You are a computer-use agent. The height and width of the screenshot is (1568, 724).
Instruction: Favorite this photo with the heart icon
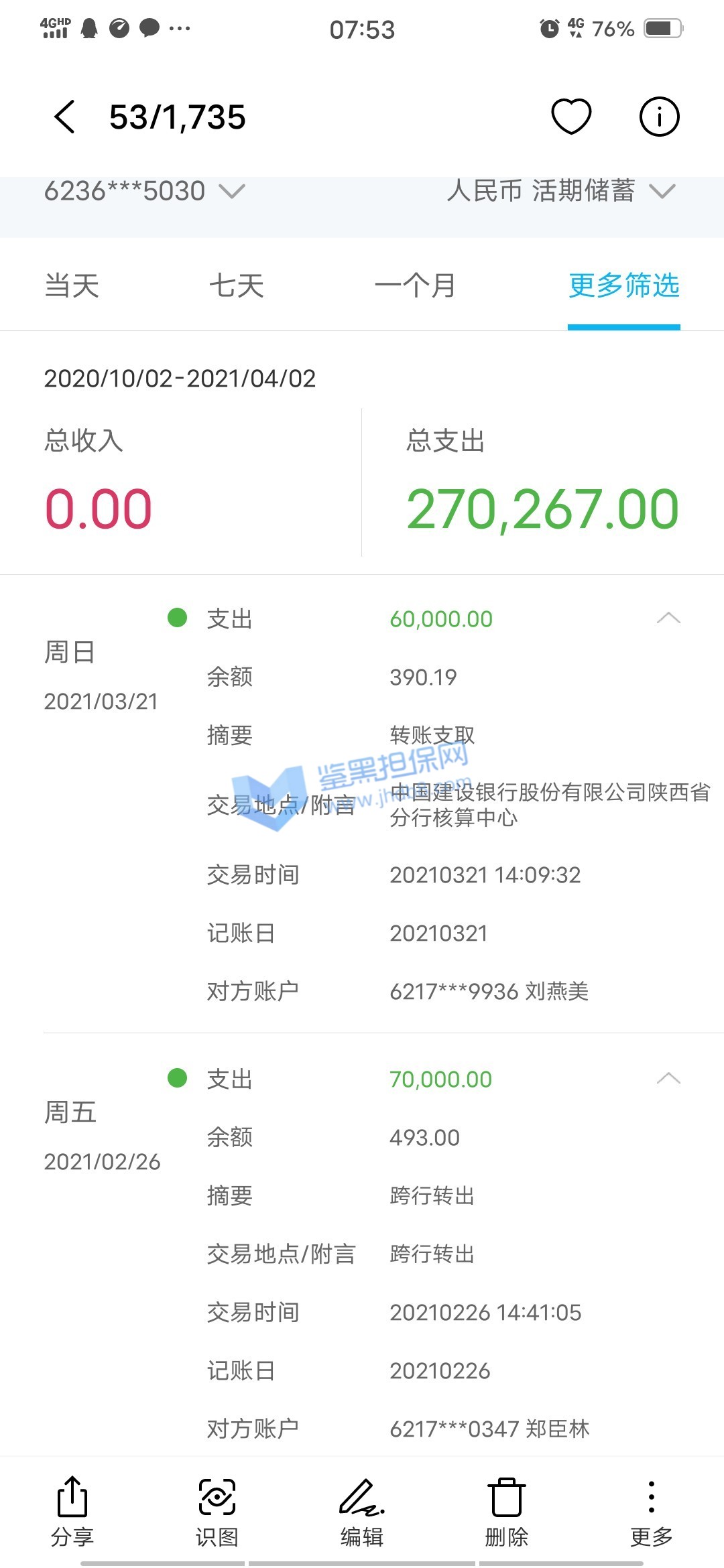point(571,117)
